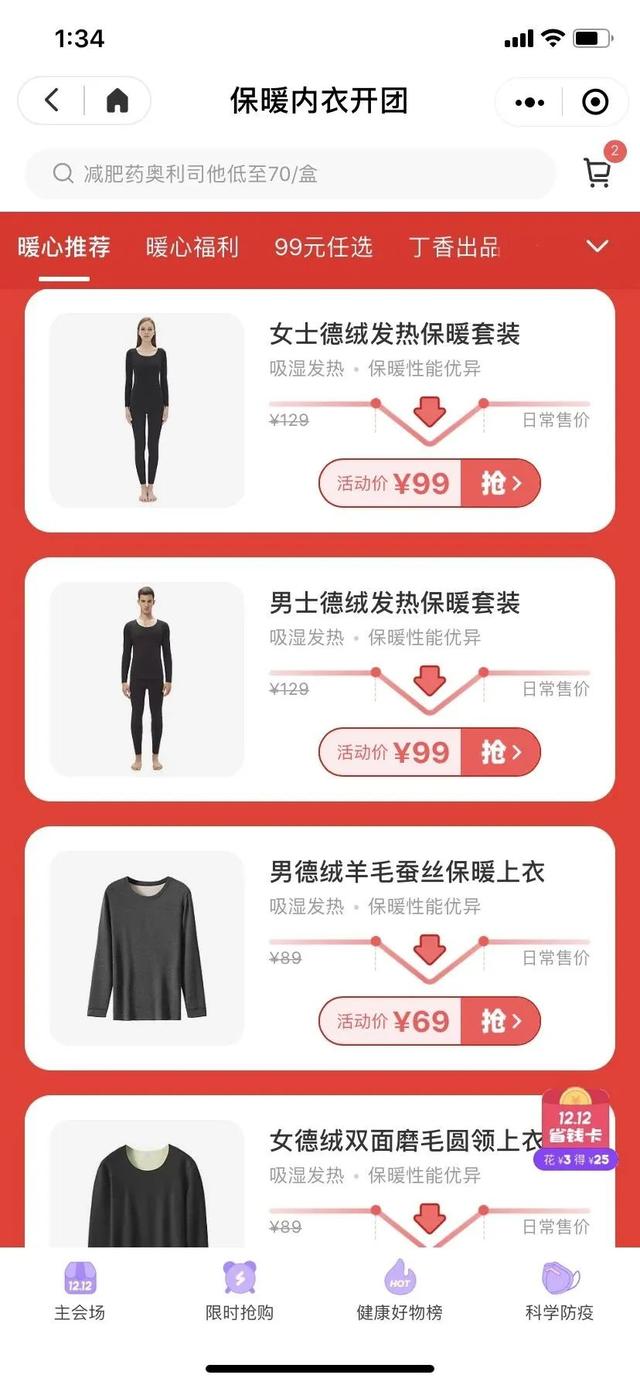
Task: Go back using the back arrow
Action: [52, 100]
